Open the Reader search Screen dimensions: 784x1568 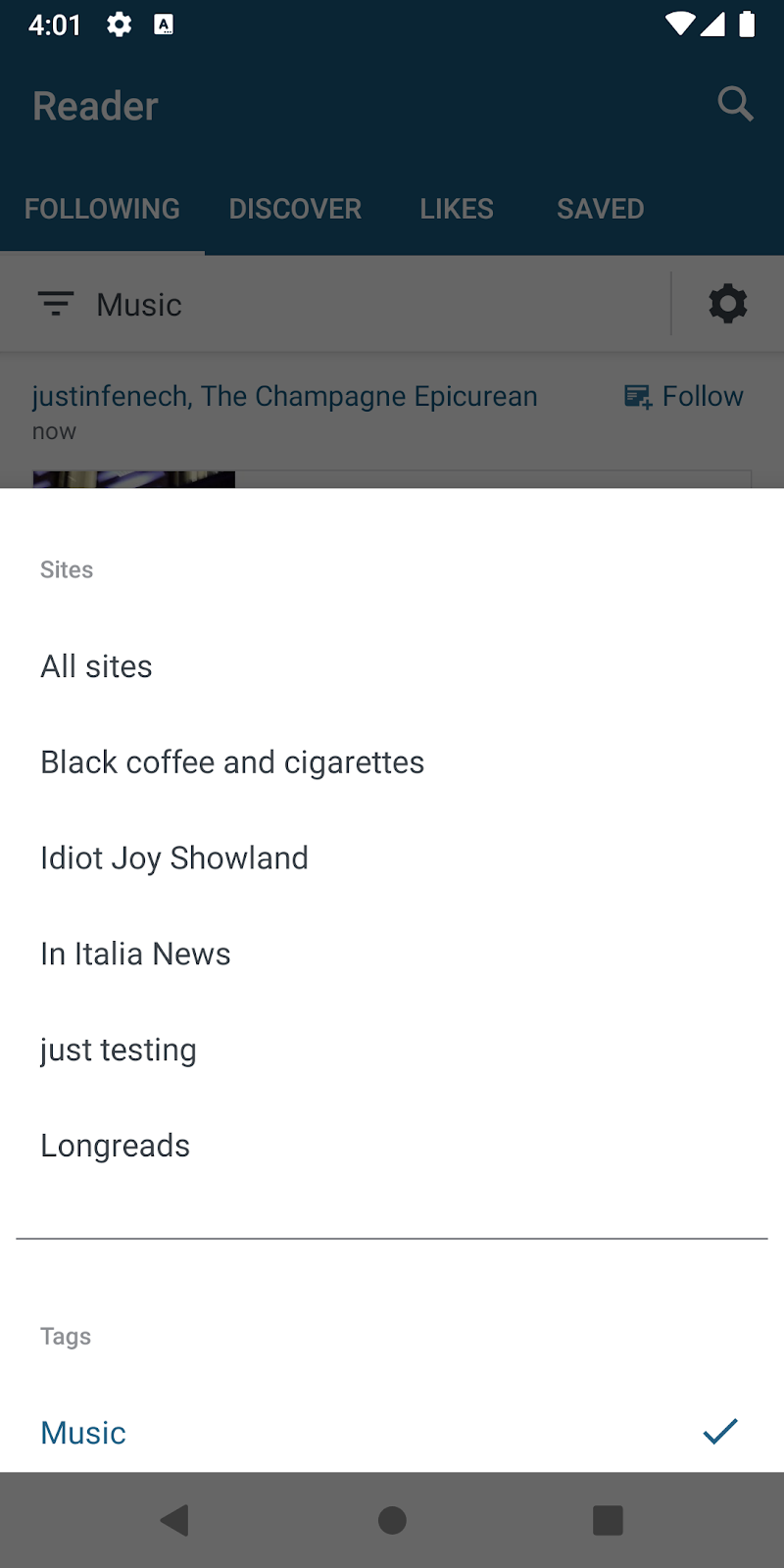pyautogui.click(x=735, y=104)
